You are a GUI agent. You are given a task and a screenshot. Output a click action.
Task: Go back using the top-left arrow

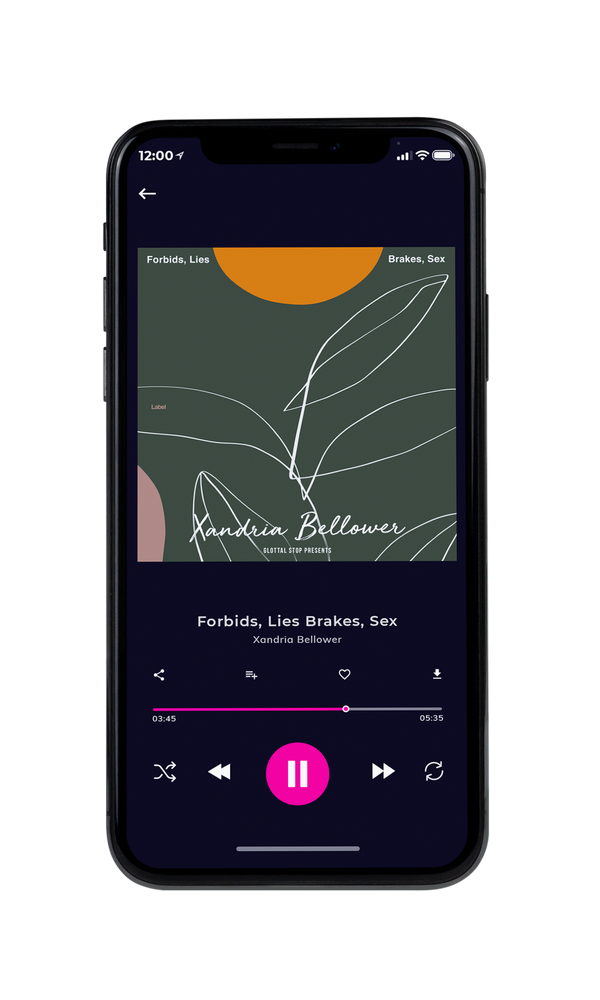pos(147,193)
